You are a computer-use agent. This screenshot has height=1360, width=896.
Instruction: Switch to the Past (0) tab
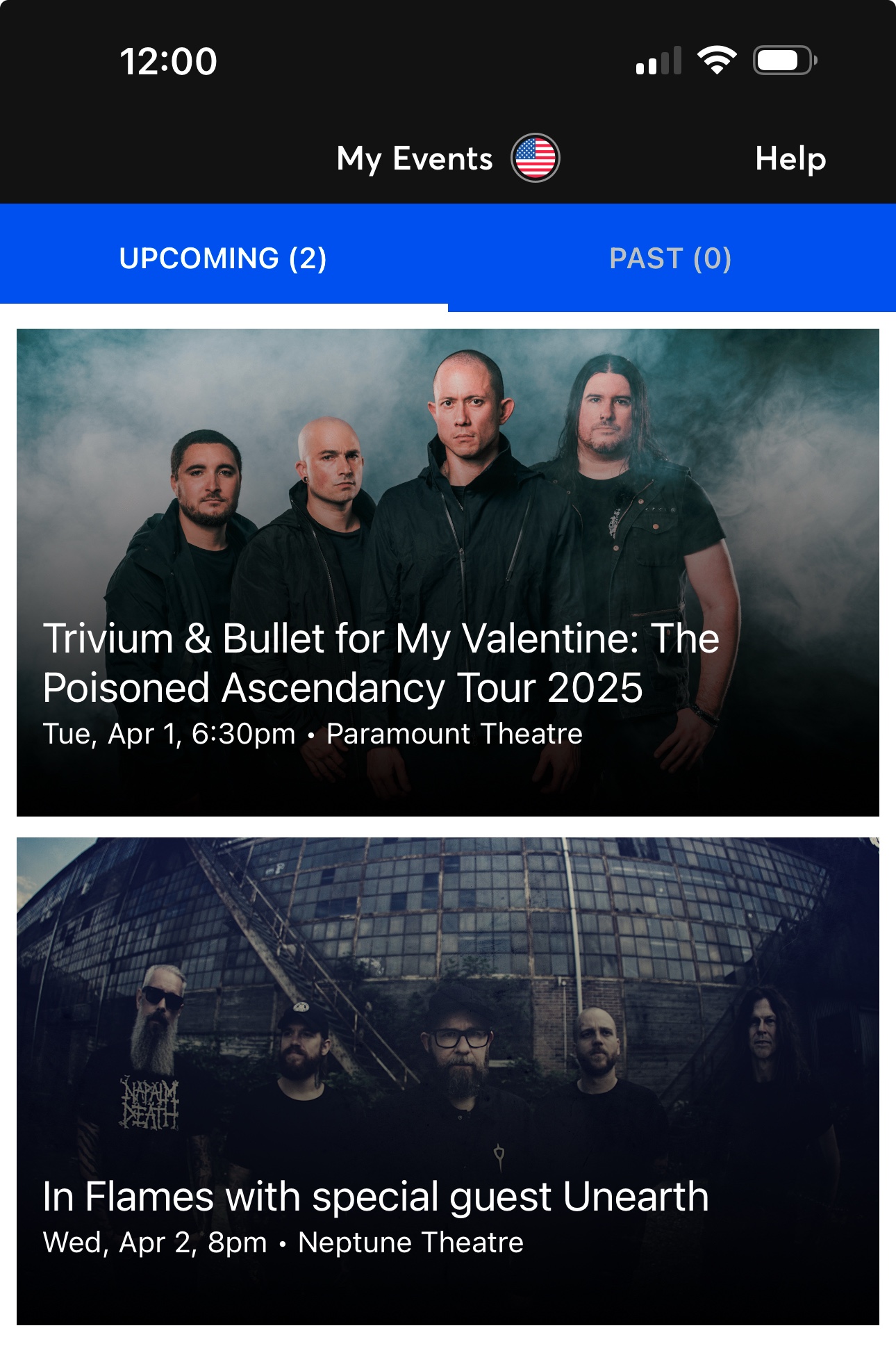coord(670,259)
